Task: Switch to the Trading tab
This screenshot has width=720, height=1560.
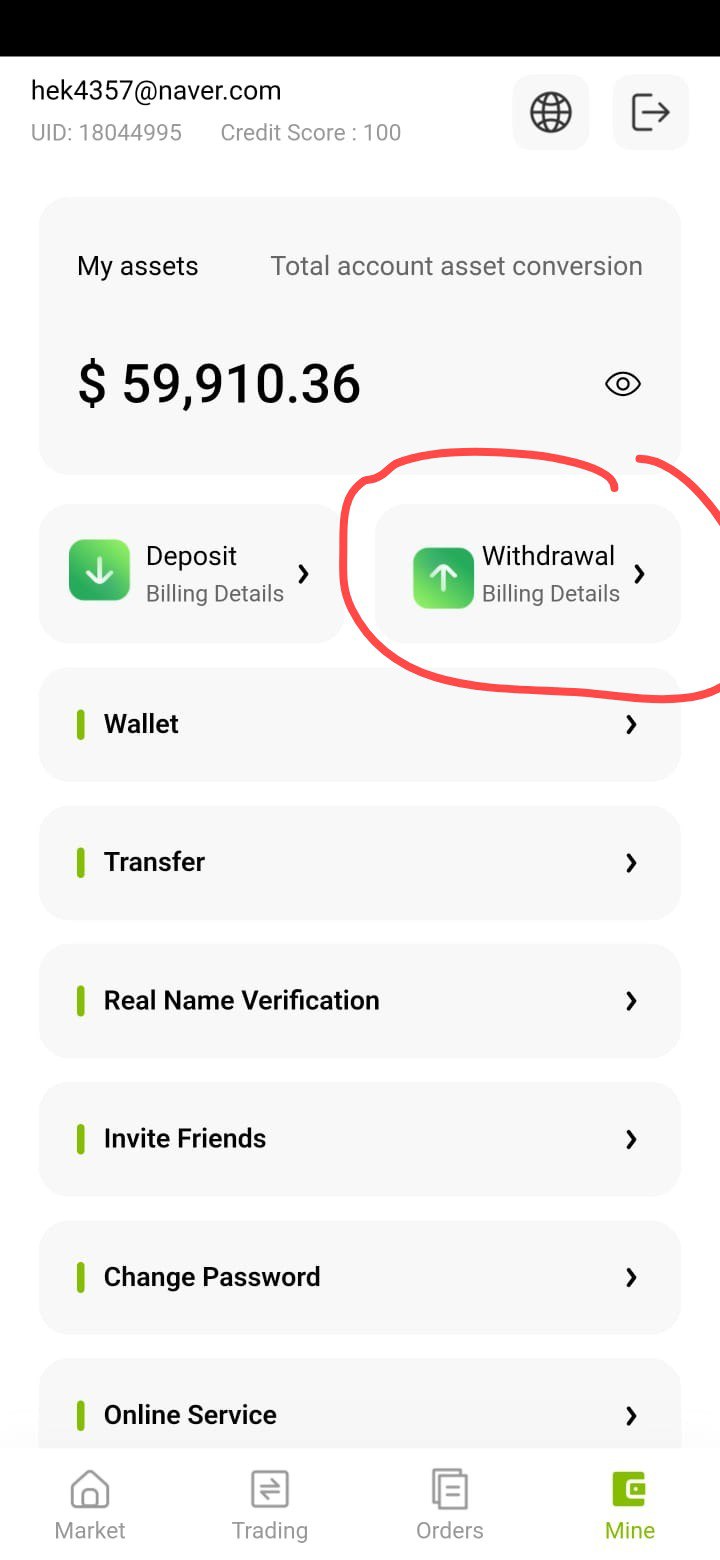Action: [x=270, y=1505]
